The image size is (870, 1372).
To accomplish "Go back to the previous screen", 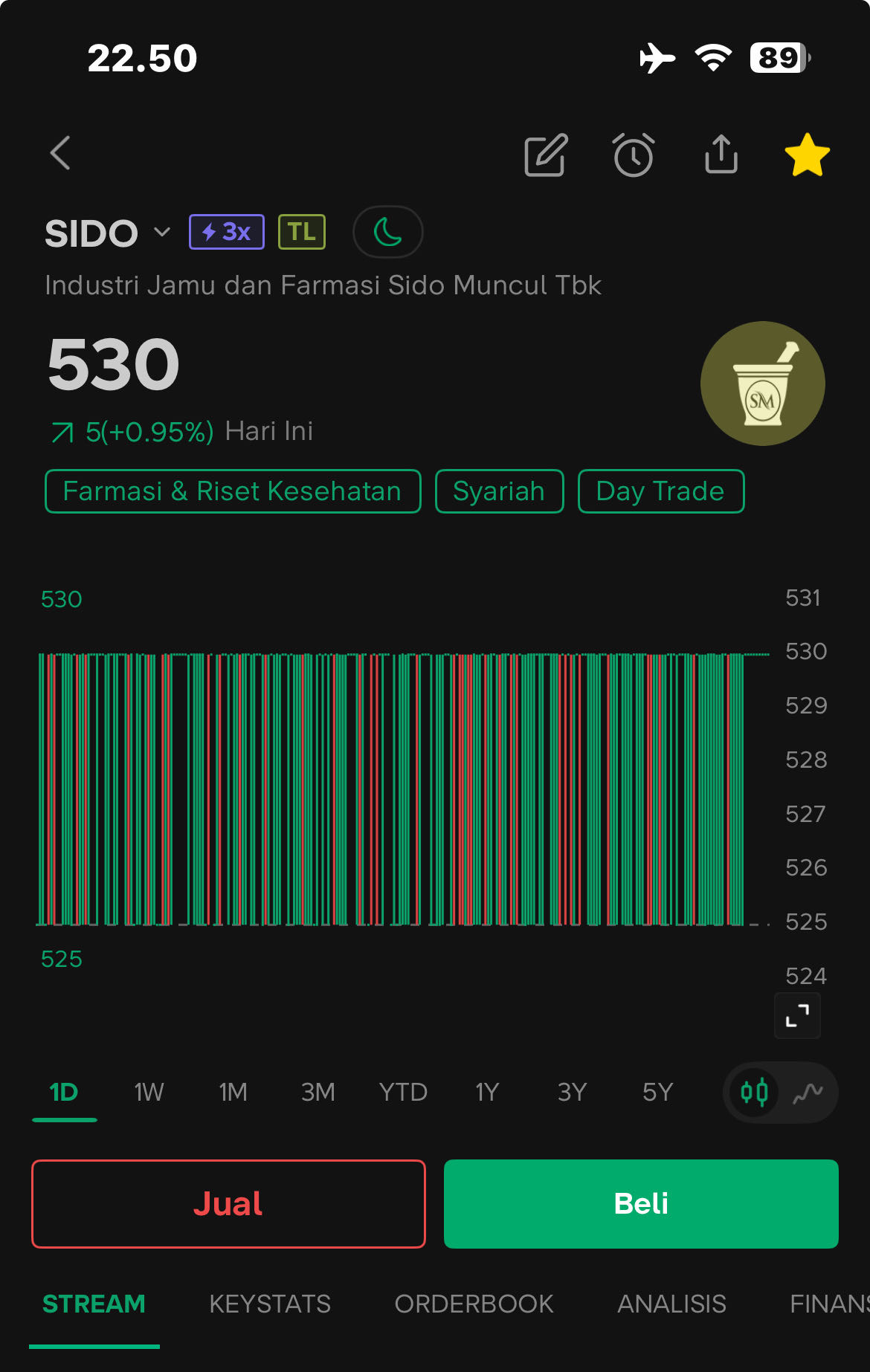I will coord(61,154).
